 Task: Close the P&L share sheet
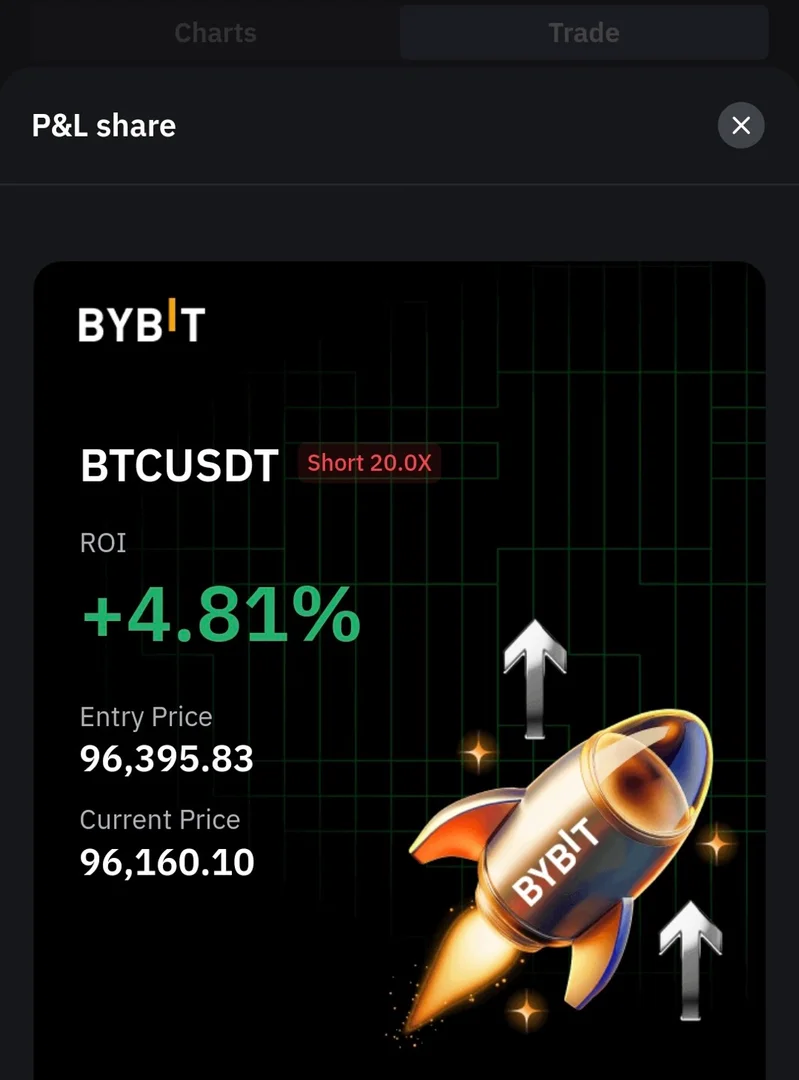pos(741,126)
